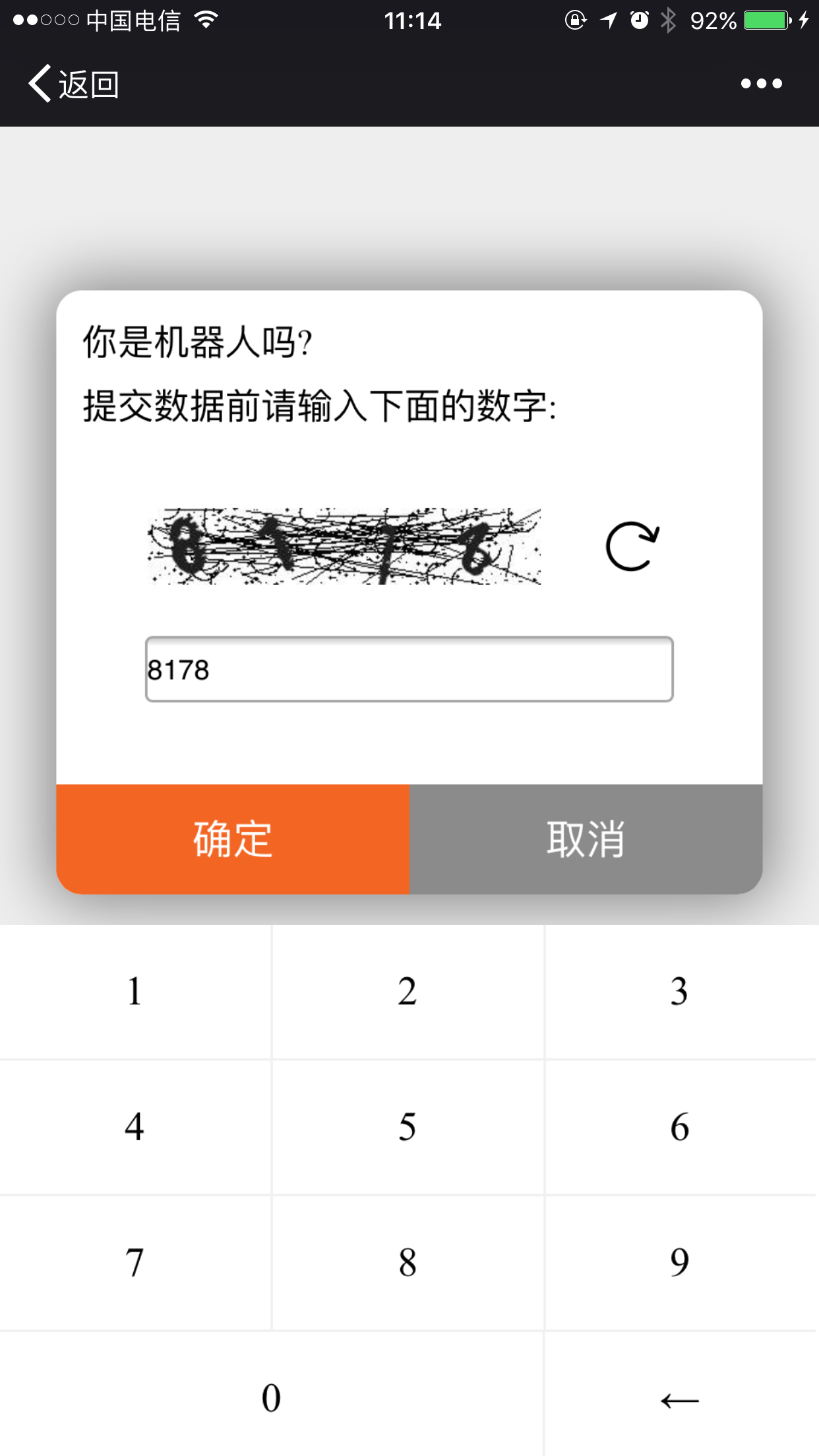Focus the captcha number input field

409,669
